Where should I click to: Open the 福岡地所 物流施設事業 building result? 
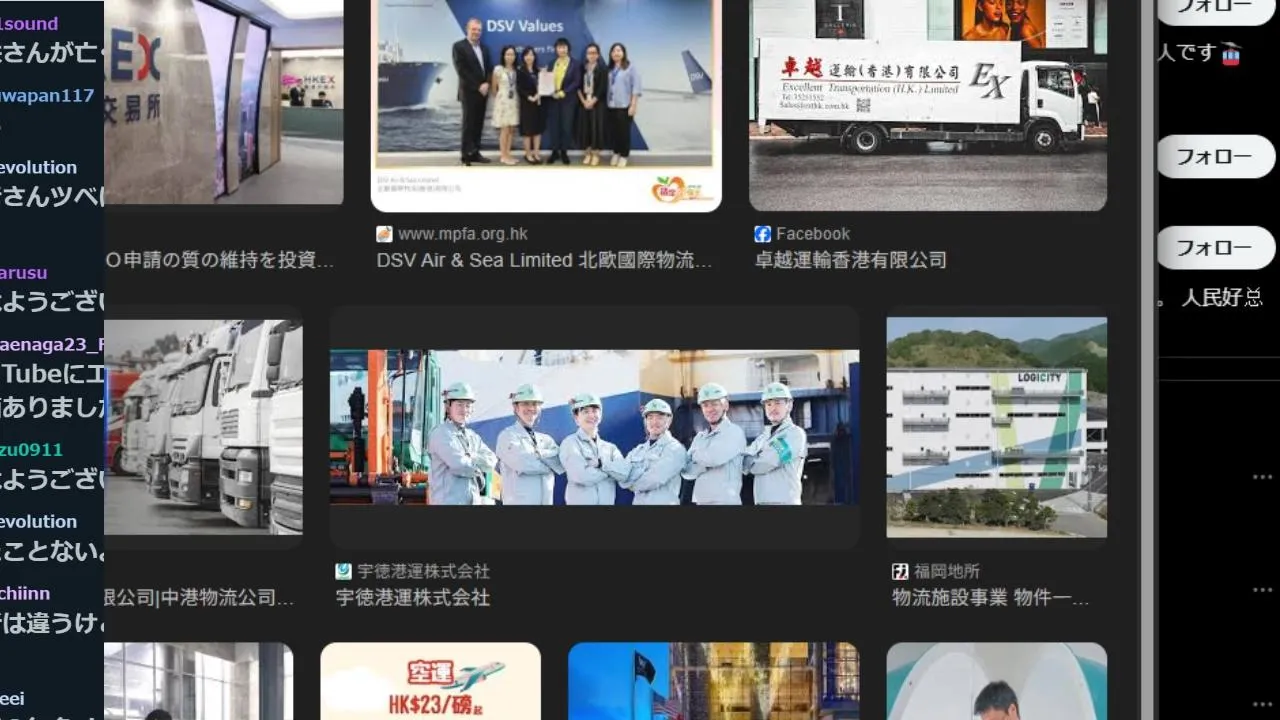coord(996,427)
